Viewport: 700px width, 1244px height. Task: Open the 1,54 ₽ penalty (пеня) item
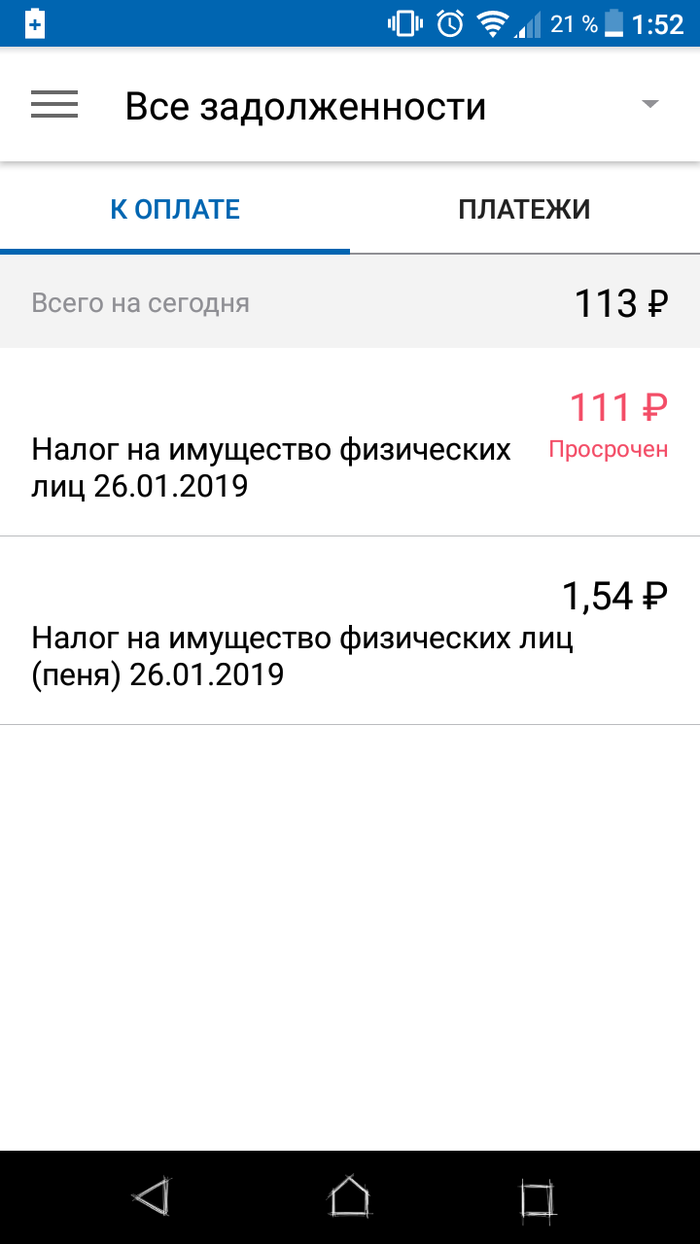point(350,632)
